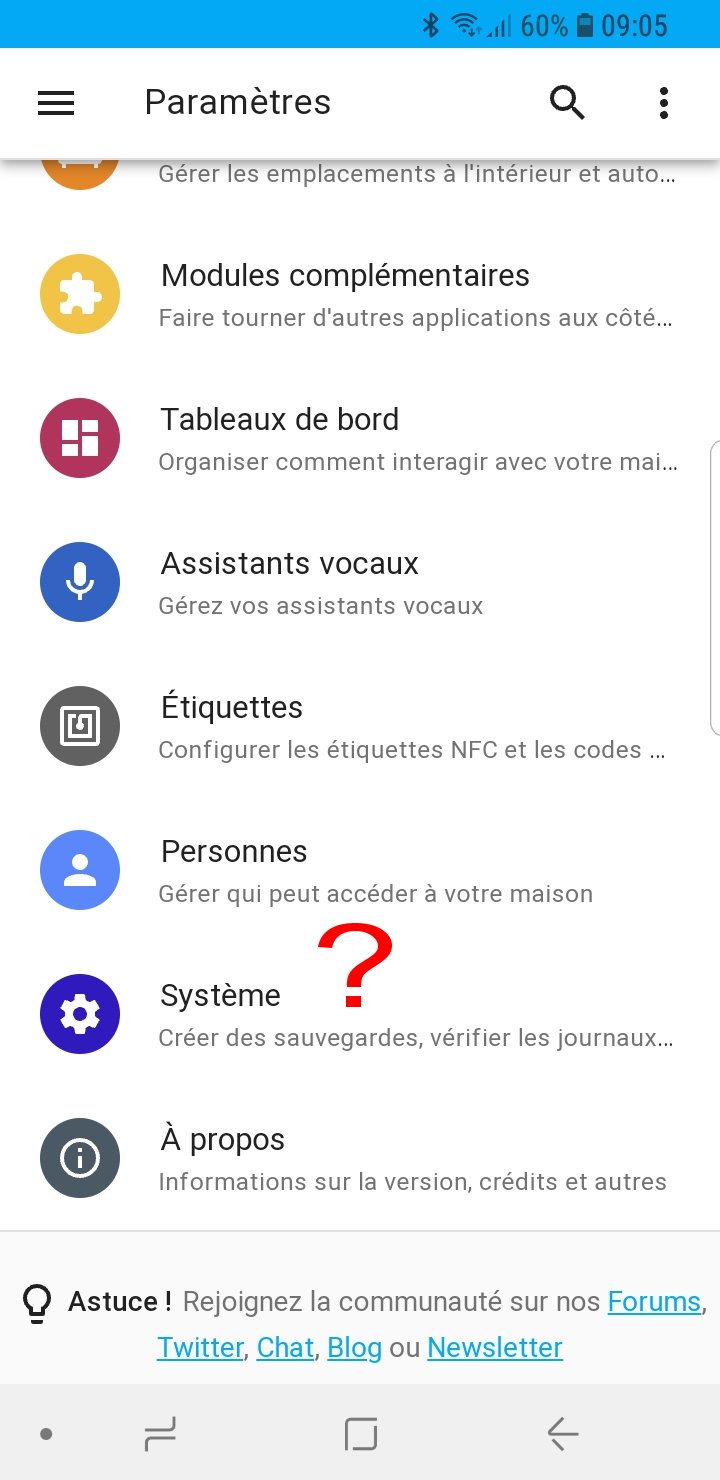Screen dimensions: 720x1480
Task: Open Modules complémentaires settings
Action: (360, 294)
